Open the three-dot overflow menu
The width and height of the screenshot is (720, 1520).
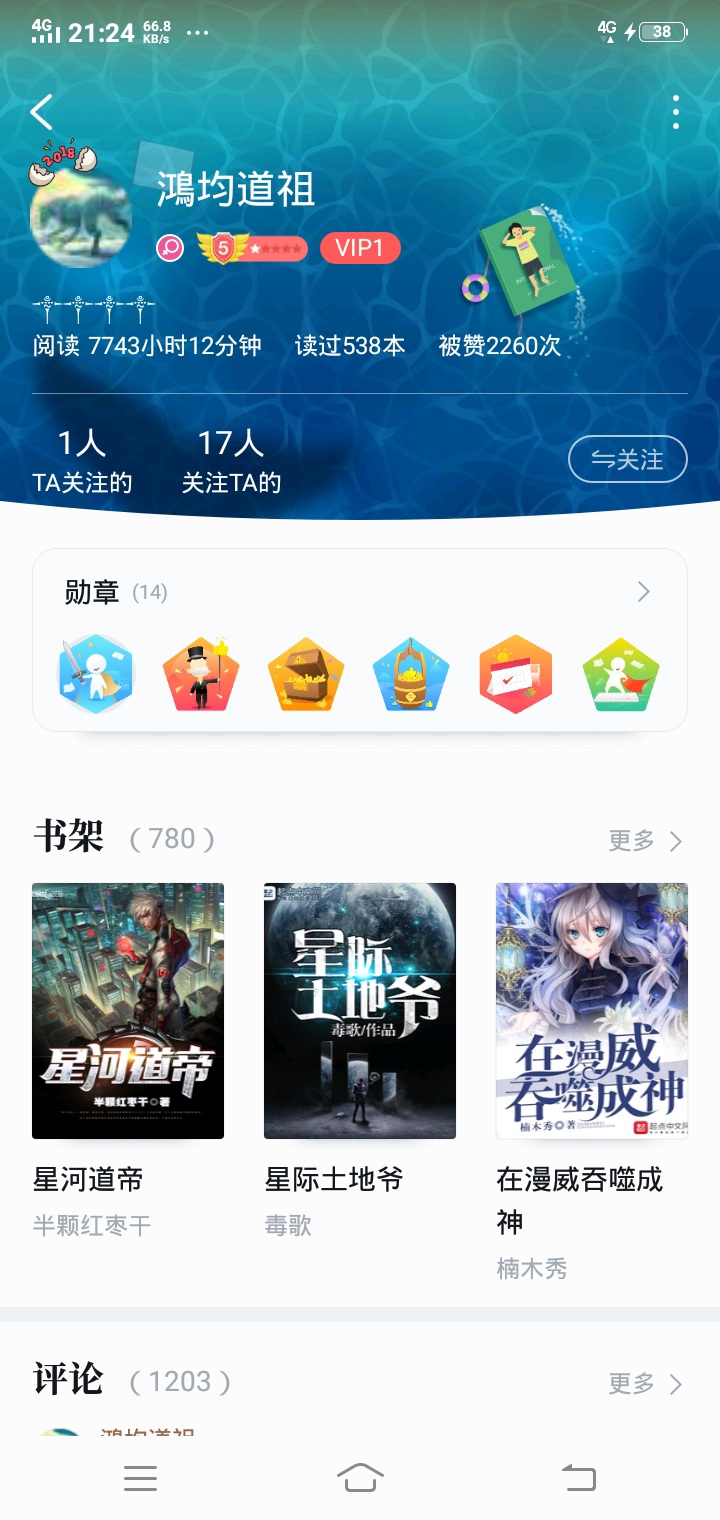pos(676,112)
